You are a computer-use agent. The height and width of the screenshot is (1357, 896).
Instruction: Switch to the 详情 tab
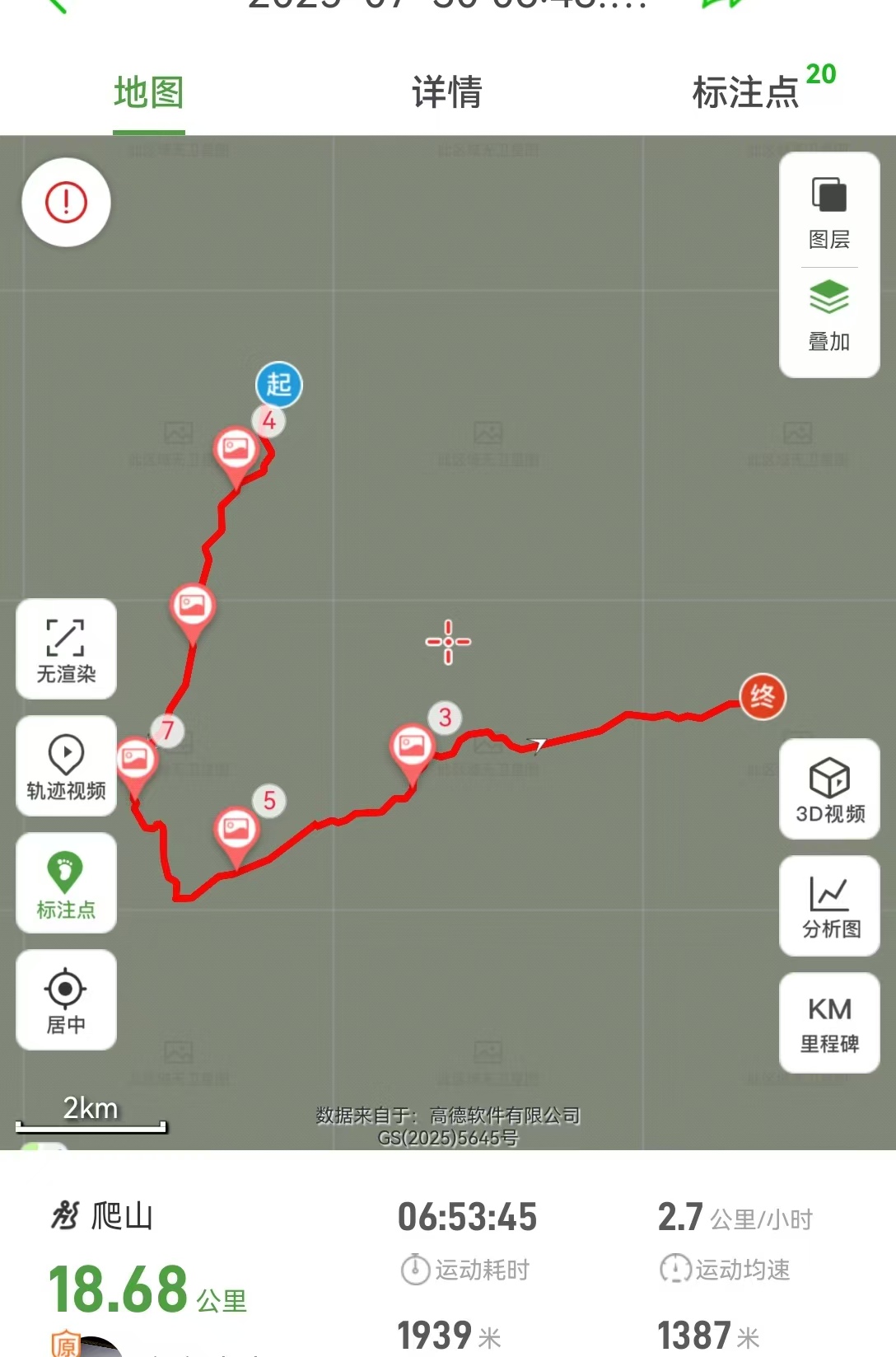(x=447, y=92)
